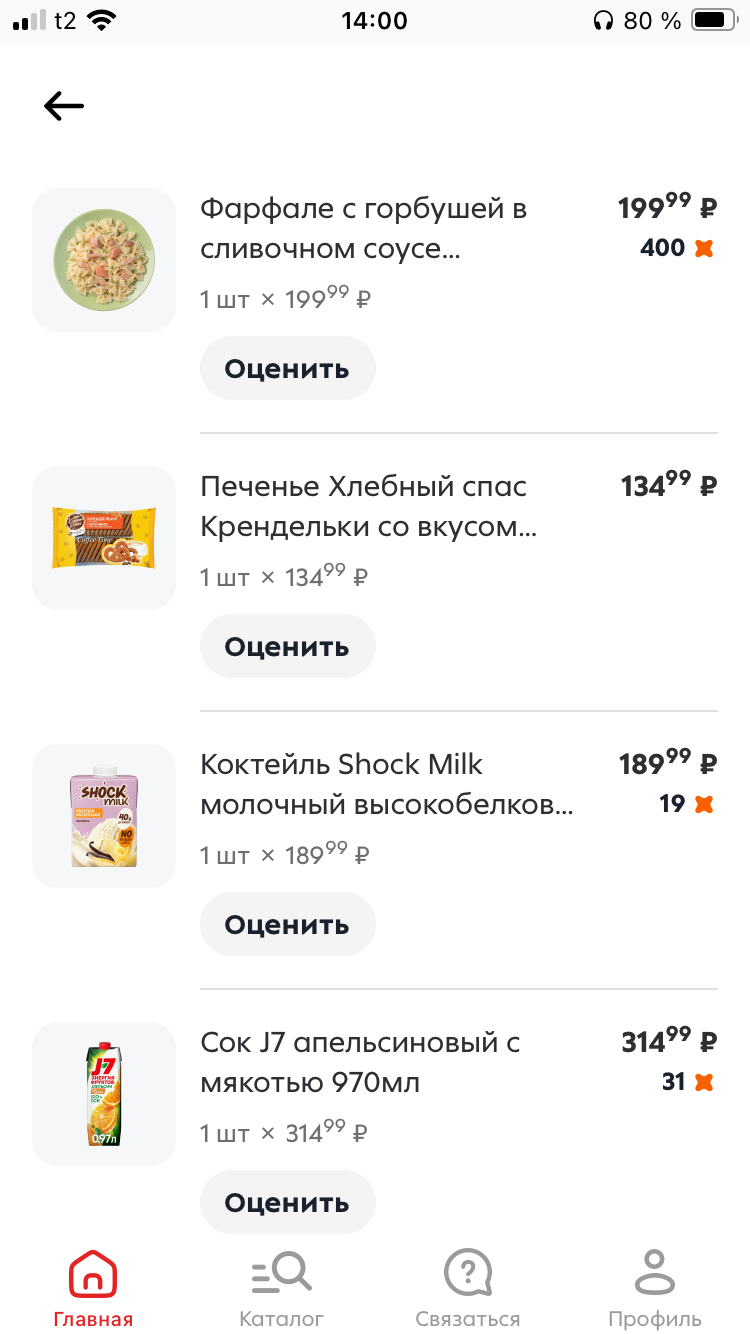The height and width of the screenshot is (1334, 750).
Task: Go back using the arrow icon
Action: click(64, 106)
